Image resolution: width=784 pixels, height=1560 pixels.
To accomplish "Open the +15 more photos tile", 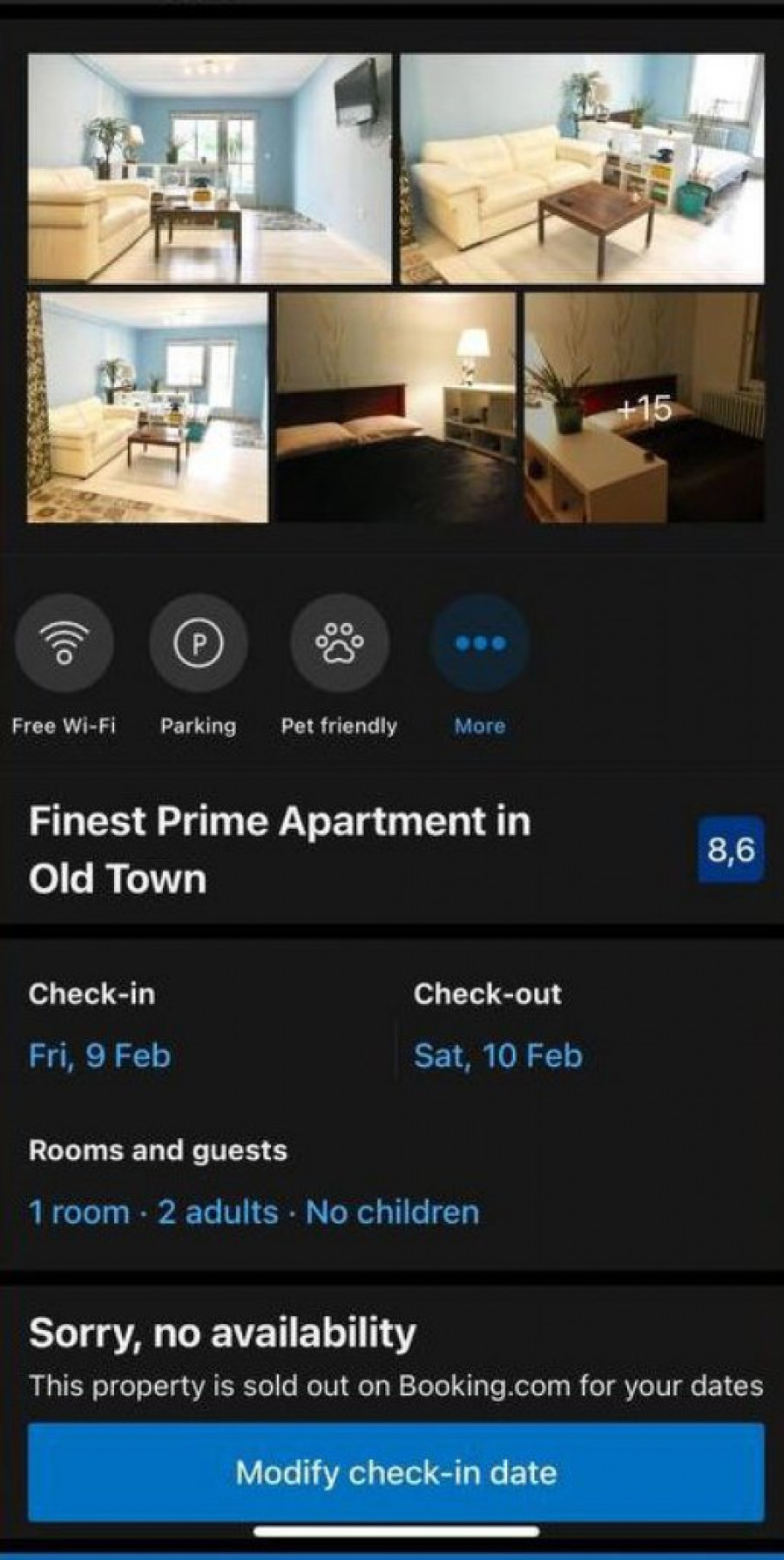I will pos(645,407).
